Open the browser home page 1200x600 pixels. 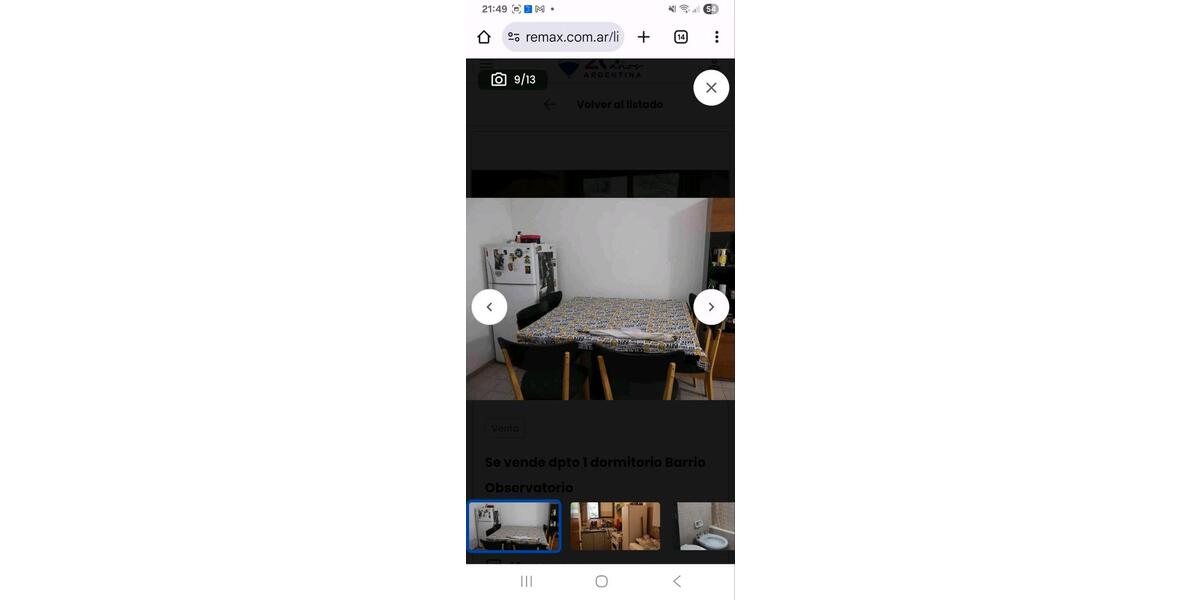tap(484, 37)
